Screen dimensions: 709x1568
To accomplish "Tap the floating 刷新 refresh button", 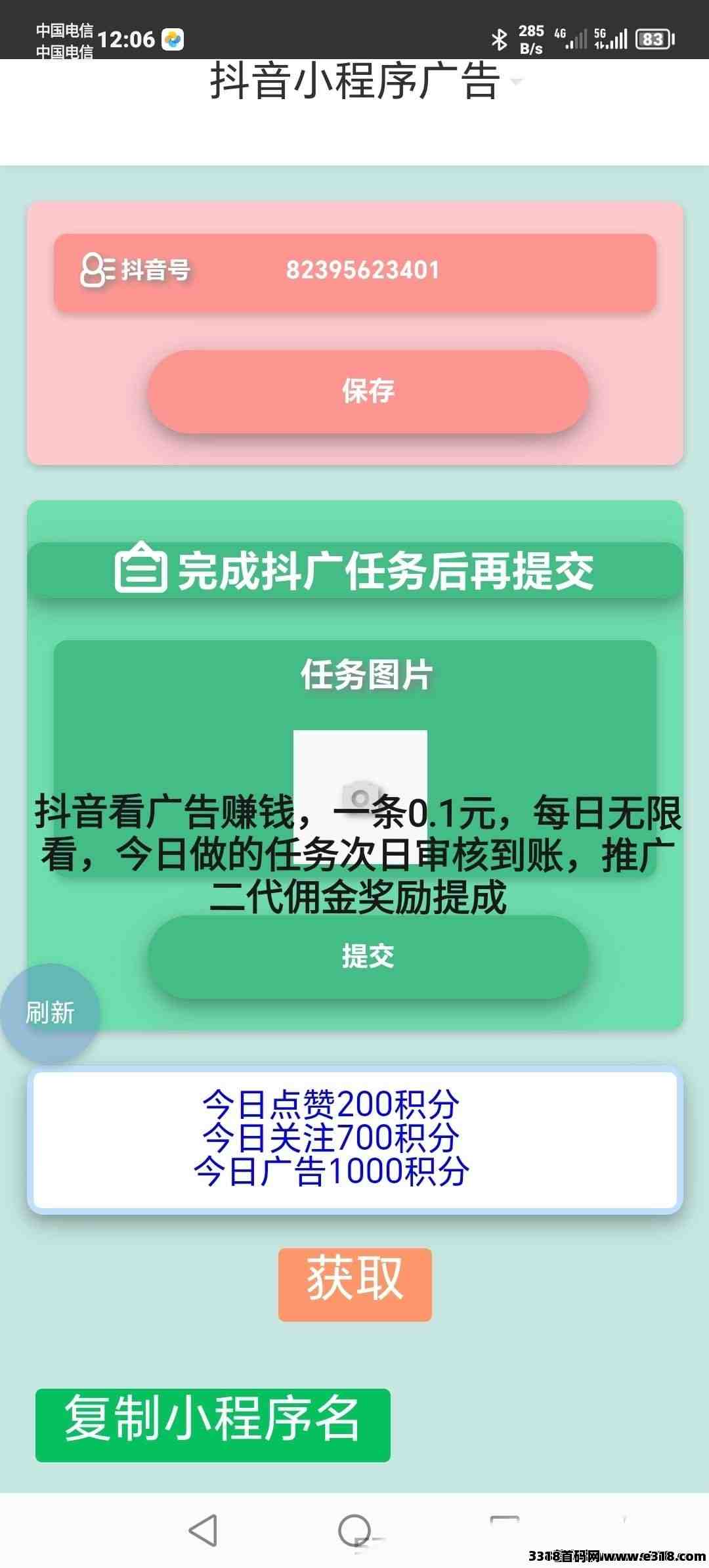I will [x=50, y=1013].
